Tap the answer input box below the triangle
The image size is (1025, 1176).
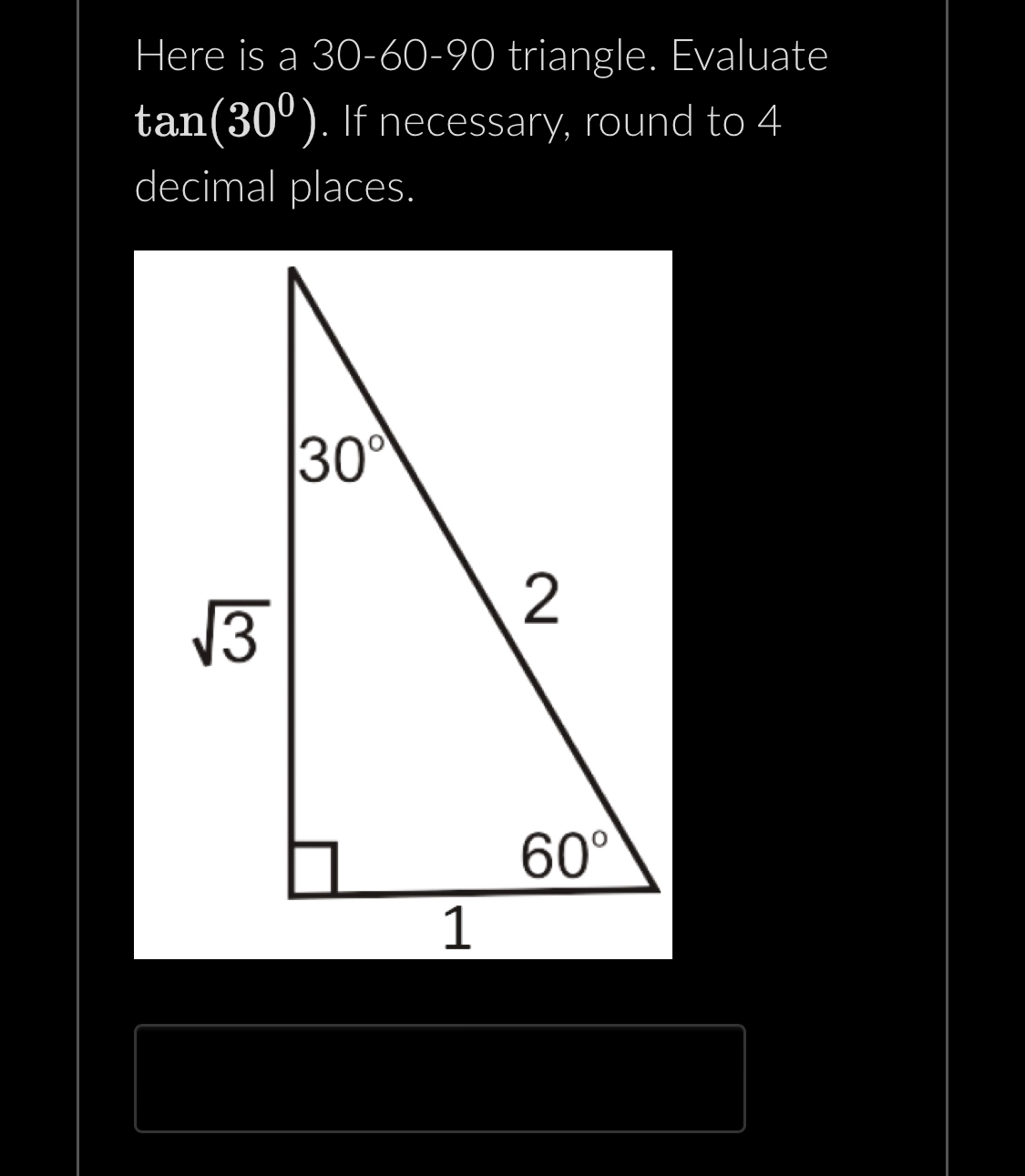[x=439, y=1078]
